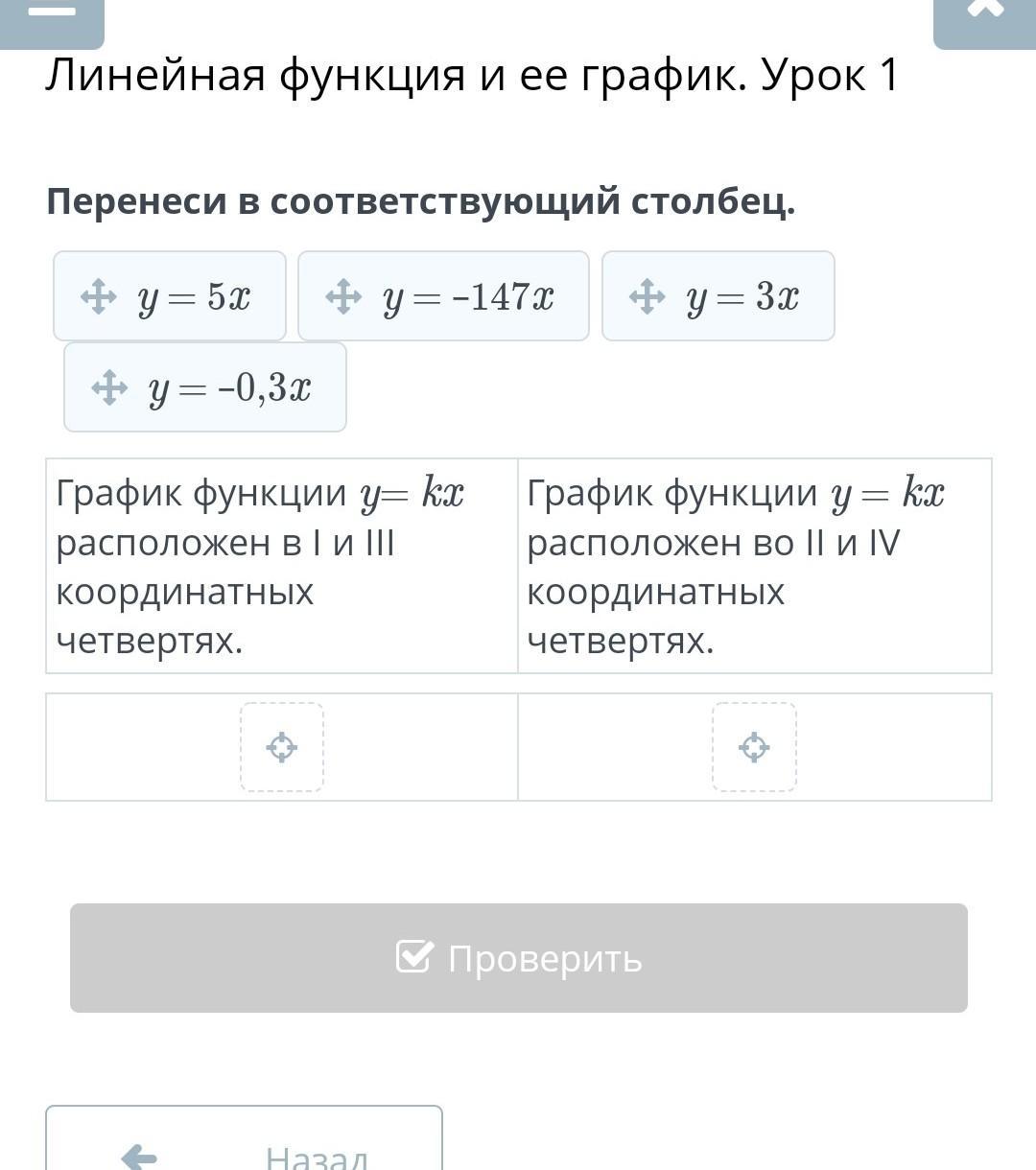Screen dimensions: 1036x1170
Task: Select the y = 3x tile
Action: point(718,296)
